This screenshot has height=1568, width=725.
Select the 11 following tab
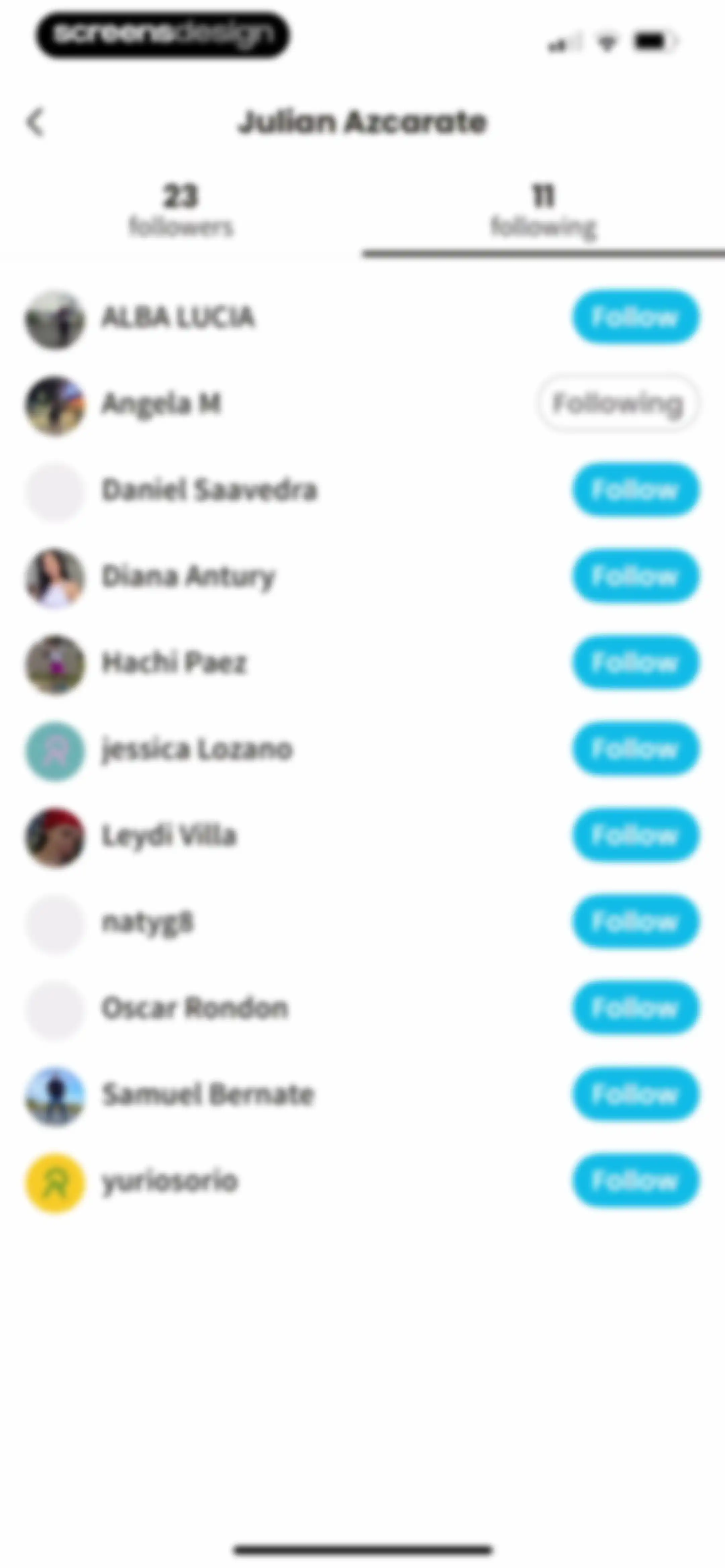coord(544,210)
